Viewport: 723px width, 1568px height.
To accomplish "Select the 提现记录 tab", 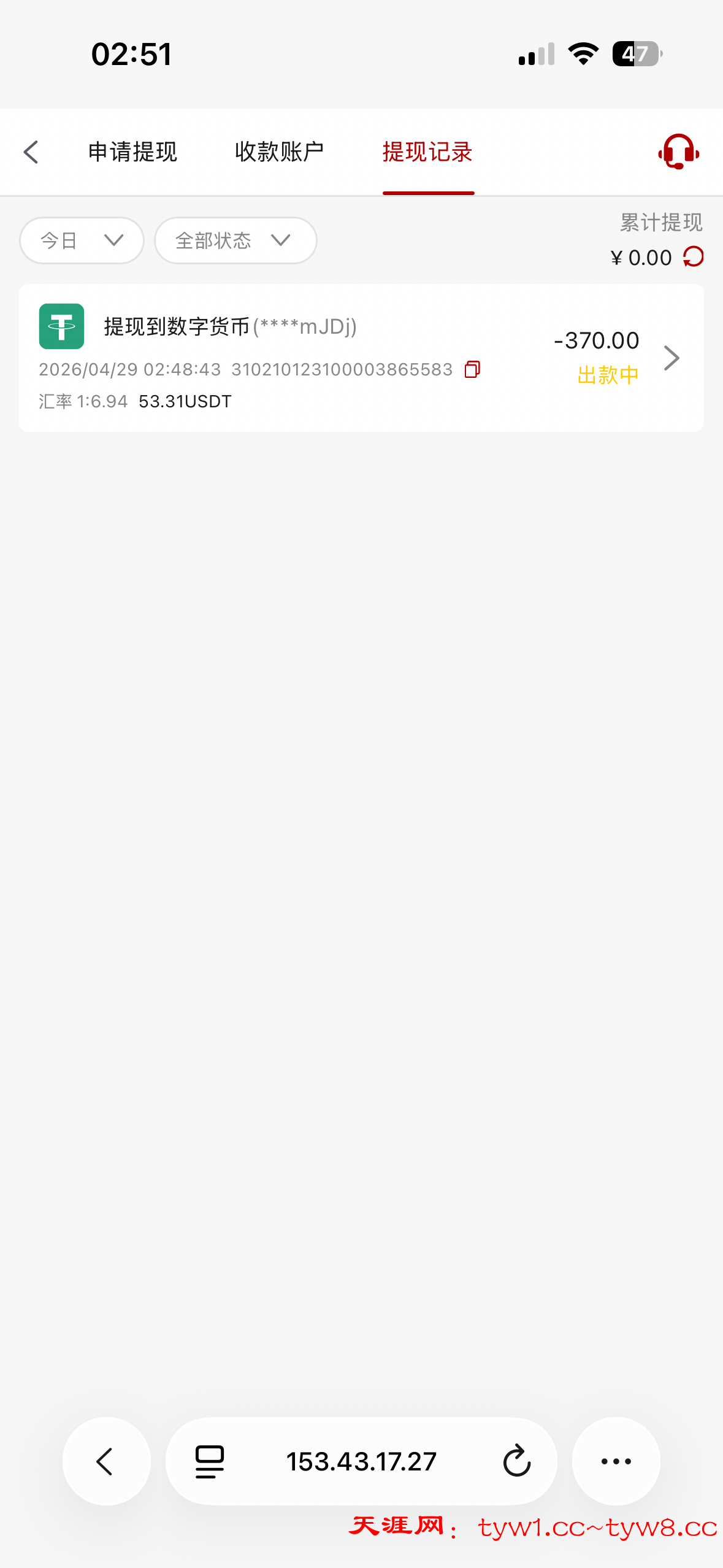I will [427, 152].
